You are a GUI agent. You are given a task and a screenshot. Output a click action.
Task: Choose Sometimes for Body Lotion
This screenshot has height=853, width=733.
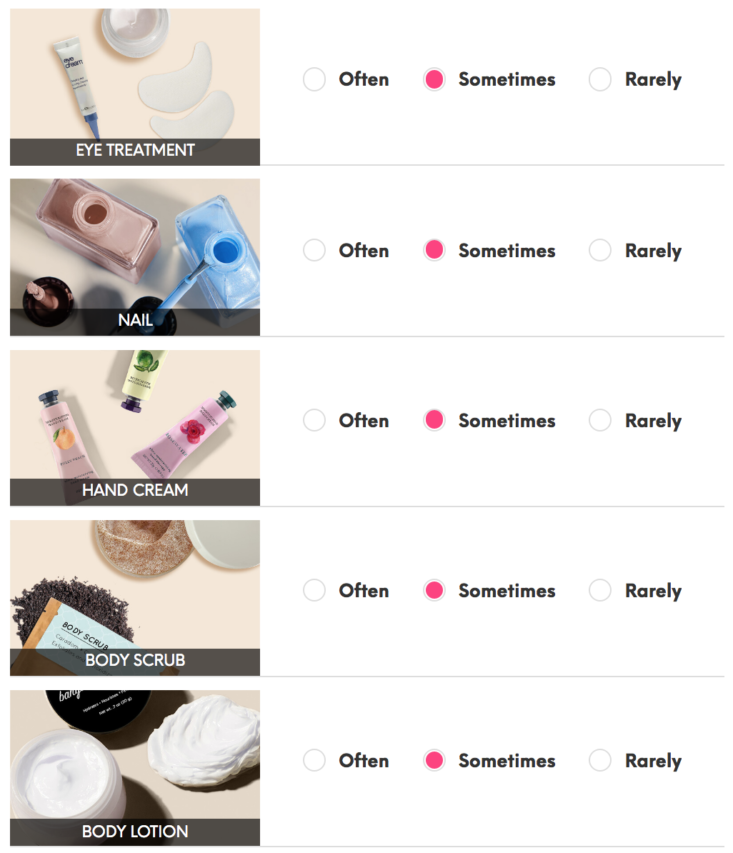[434, 761]
